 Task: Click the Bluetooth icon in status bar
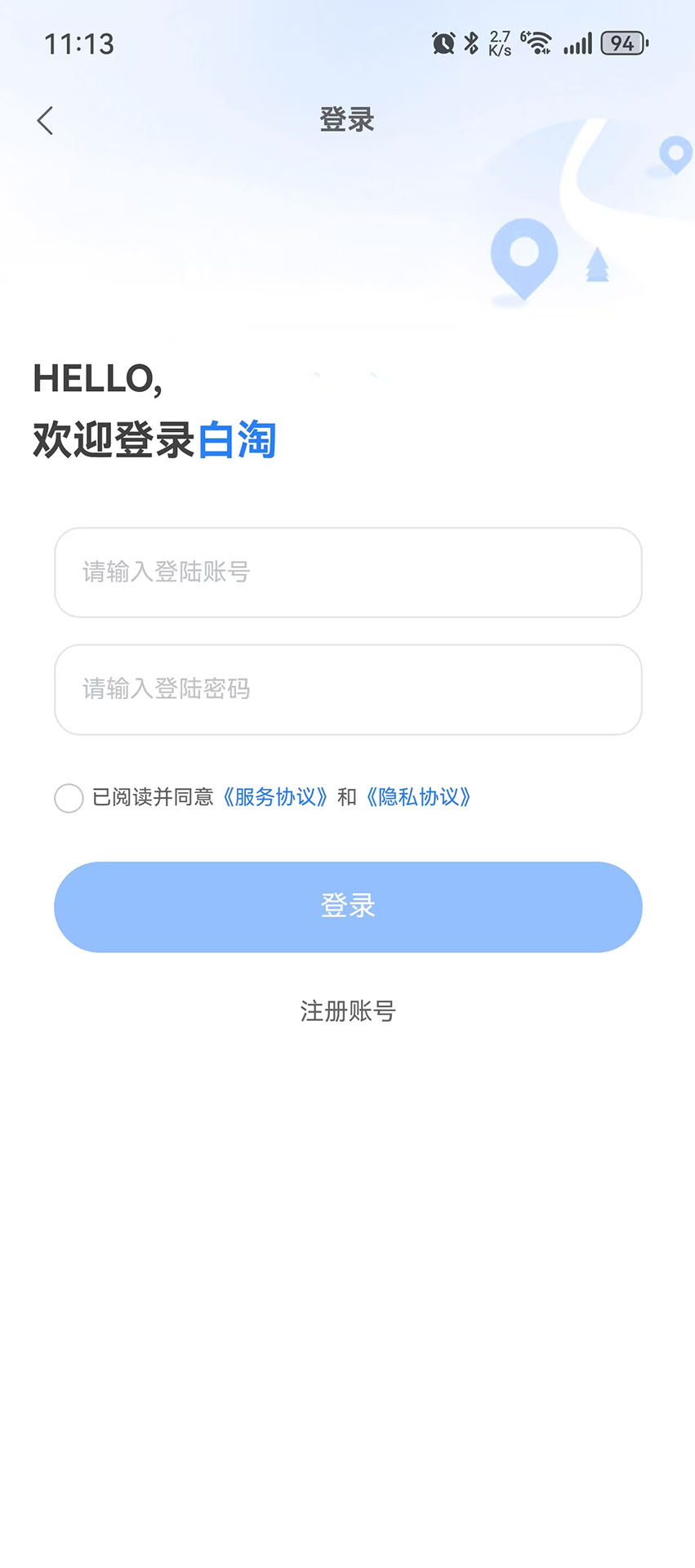[x=471, y=42]
